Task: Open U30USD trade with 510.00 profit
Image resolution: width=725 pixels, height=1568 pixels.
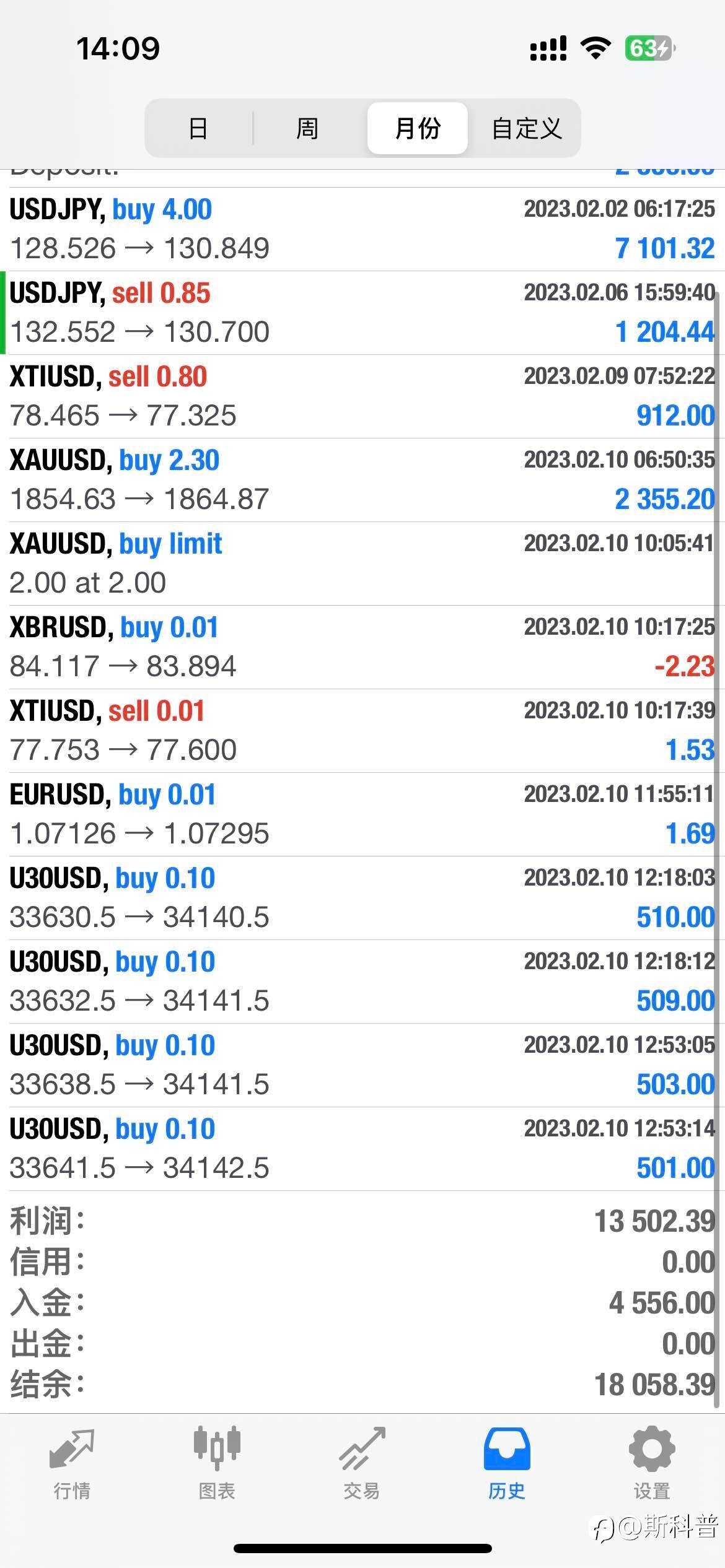Action: point(362,898)
